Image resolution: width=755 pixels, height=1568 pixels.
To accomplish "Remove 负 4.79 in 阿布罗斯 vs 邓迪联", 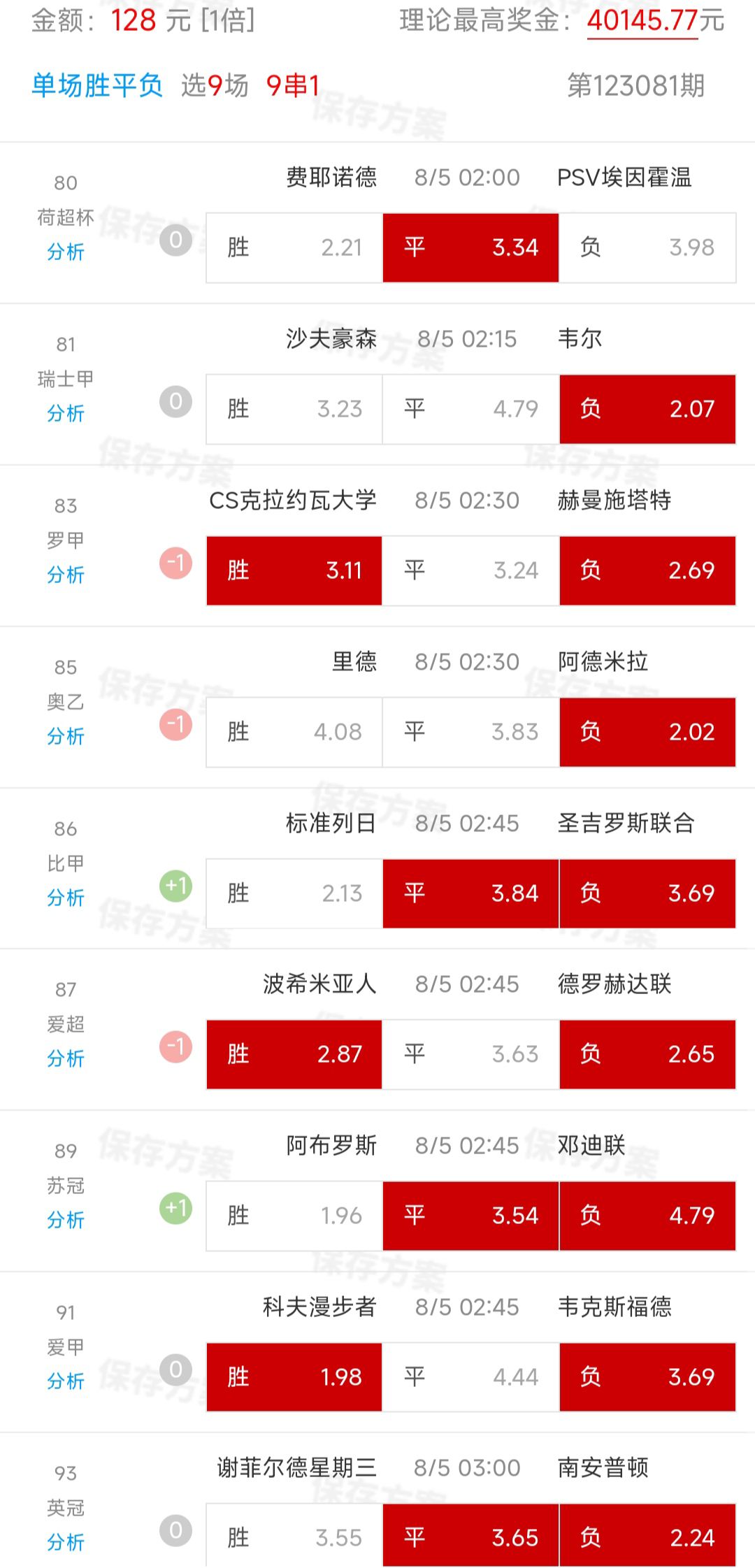I will pyautogui.click(x=647, y=1216).
